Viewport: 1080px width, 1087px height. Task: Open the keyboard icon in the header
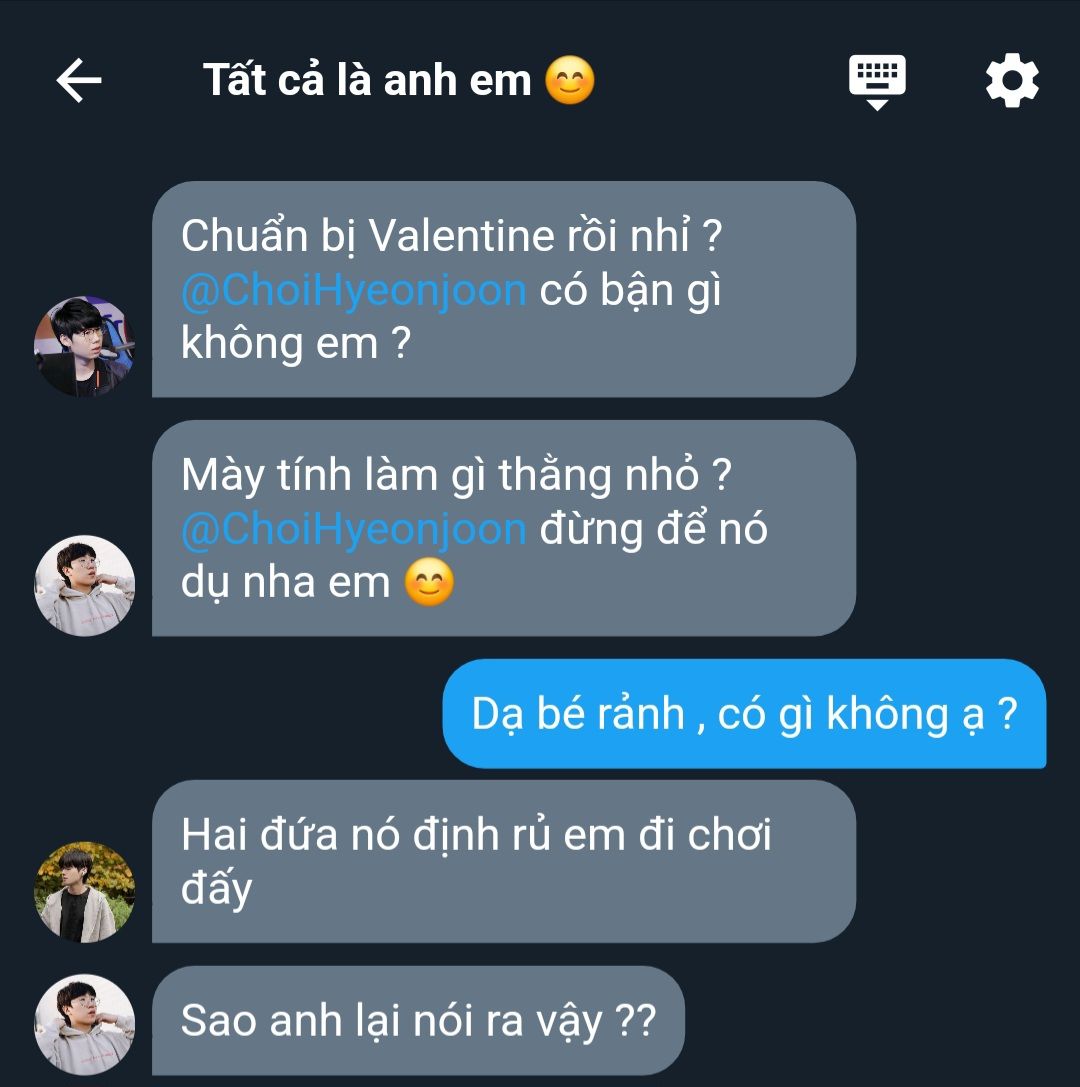(x=877, y=81)
